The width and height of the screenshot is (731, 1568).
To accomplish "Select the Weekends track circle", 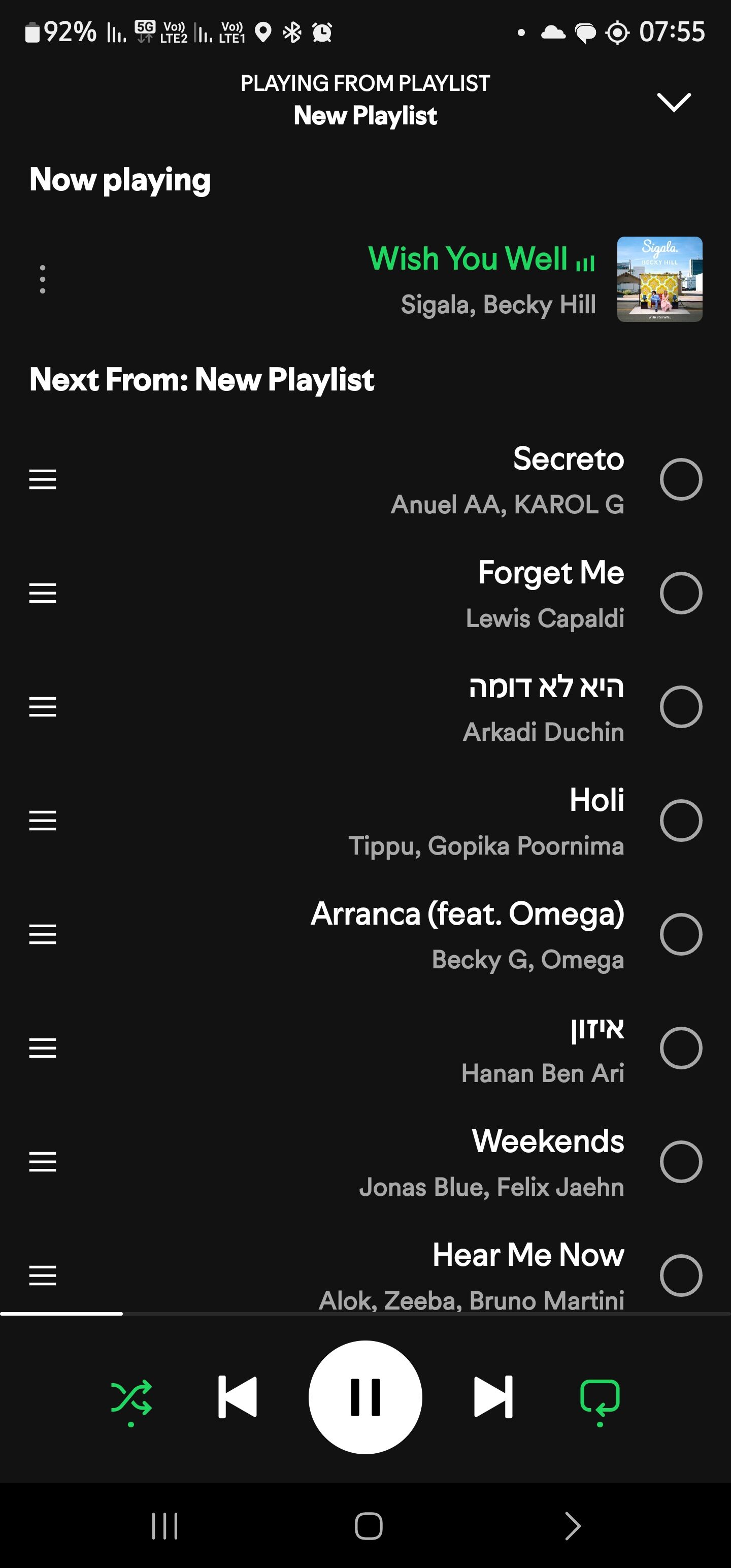I will tap(680, 1161).
